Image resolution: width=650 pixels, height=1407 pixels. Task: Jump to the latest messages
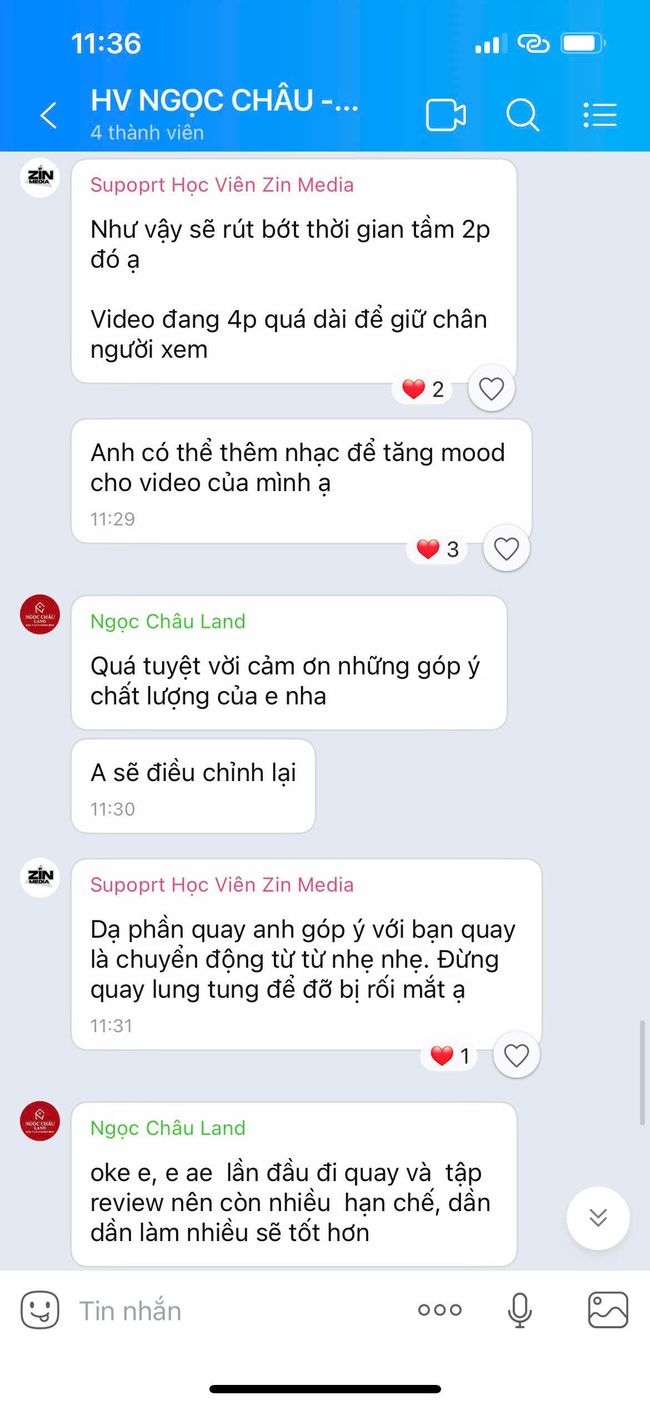click(x=597, y=1217)
